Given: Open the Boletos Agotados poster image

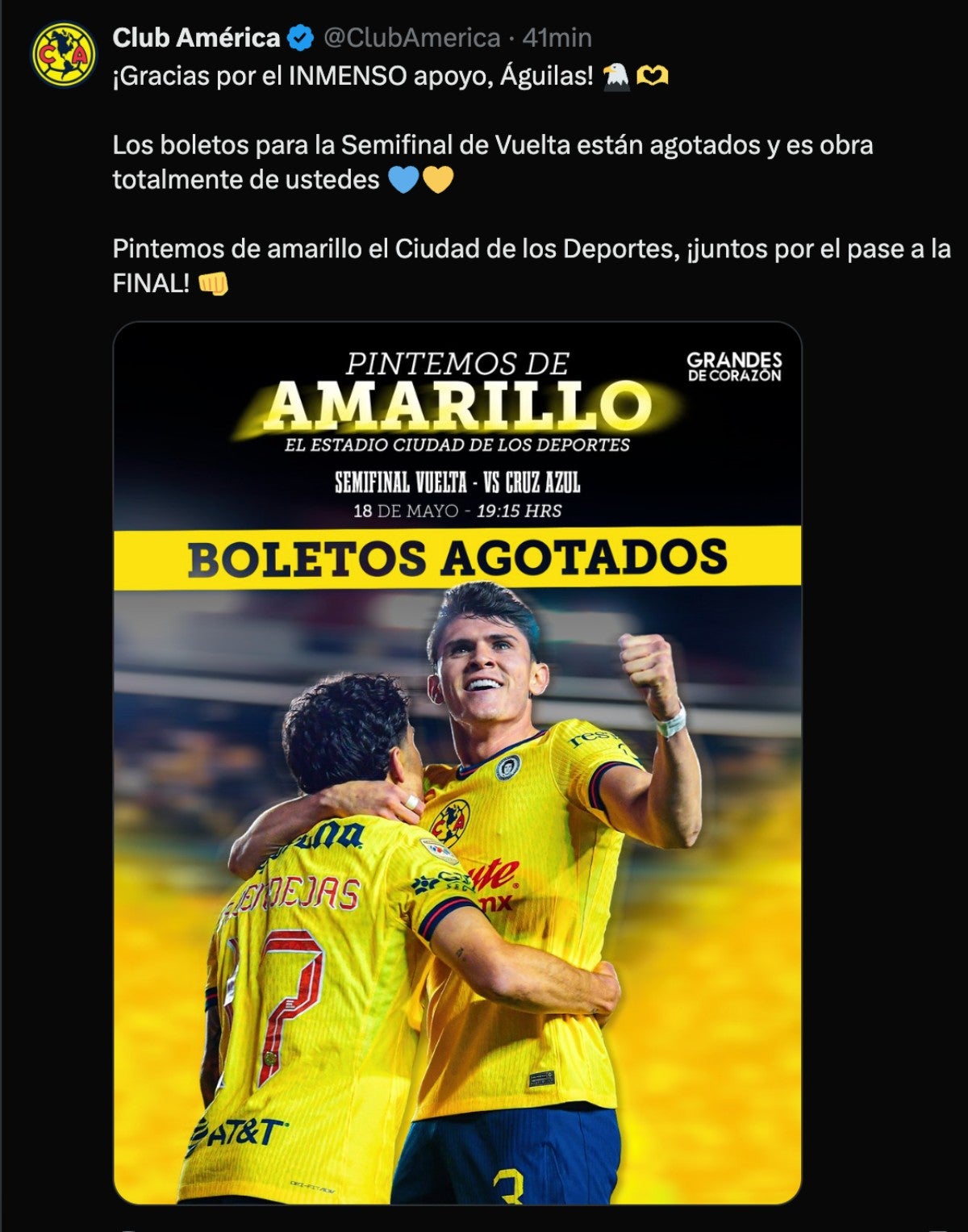Looking at the screenshot, I should coord(457,762).
